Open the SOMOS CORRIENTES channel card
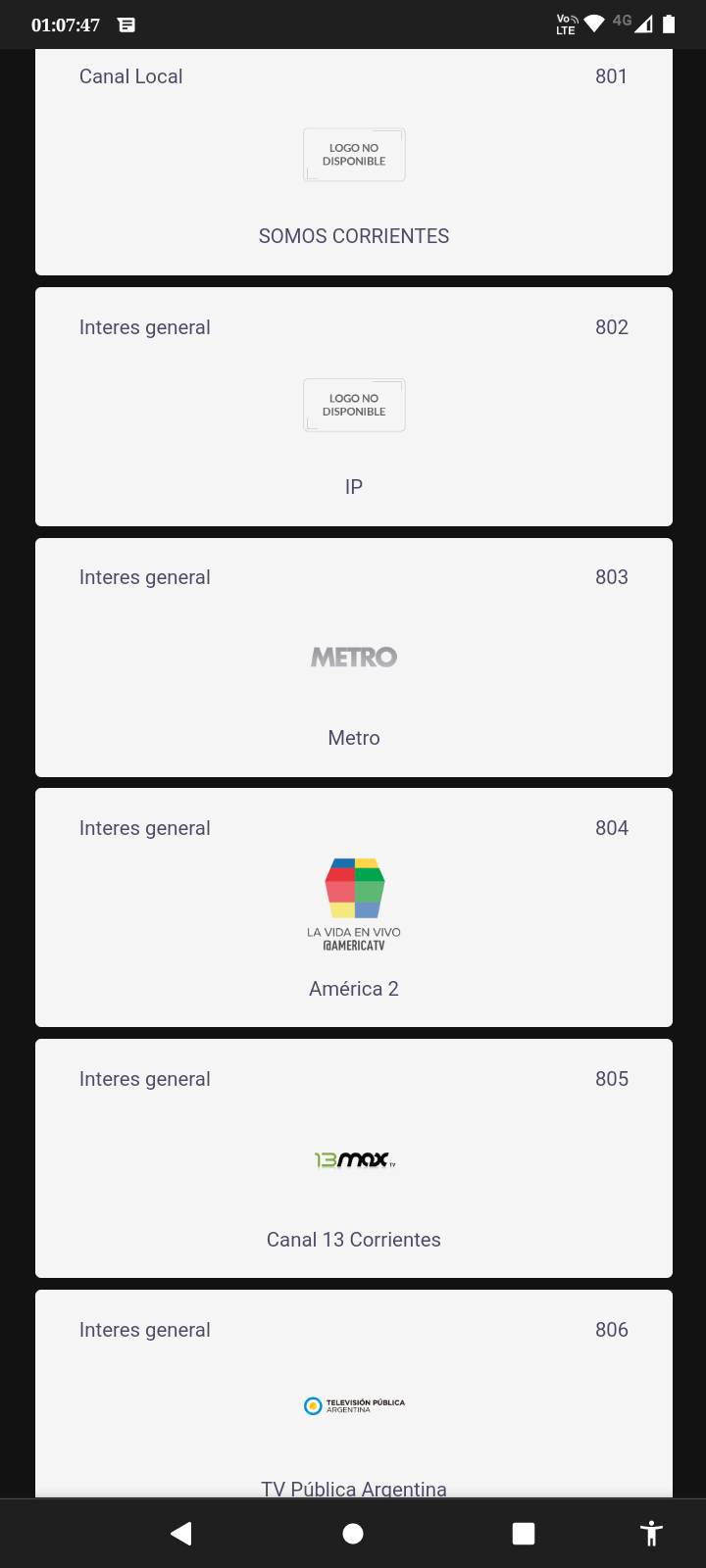The width and height of the screenshot is (706, 1568). [354, 162]
